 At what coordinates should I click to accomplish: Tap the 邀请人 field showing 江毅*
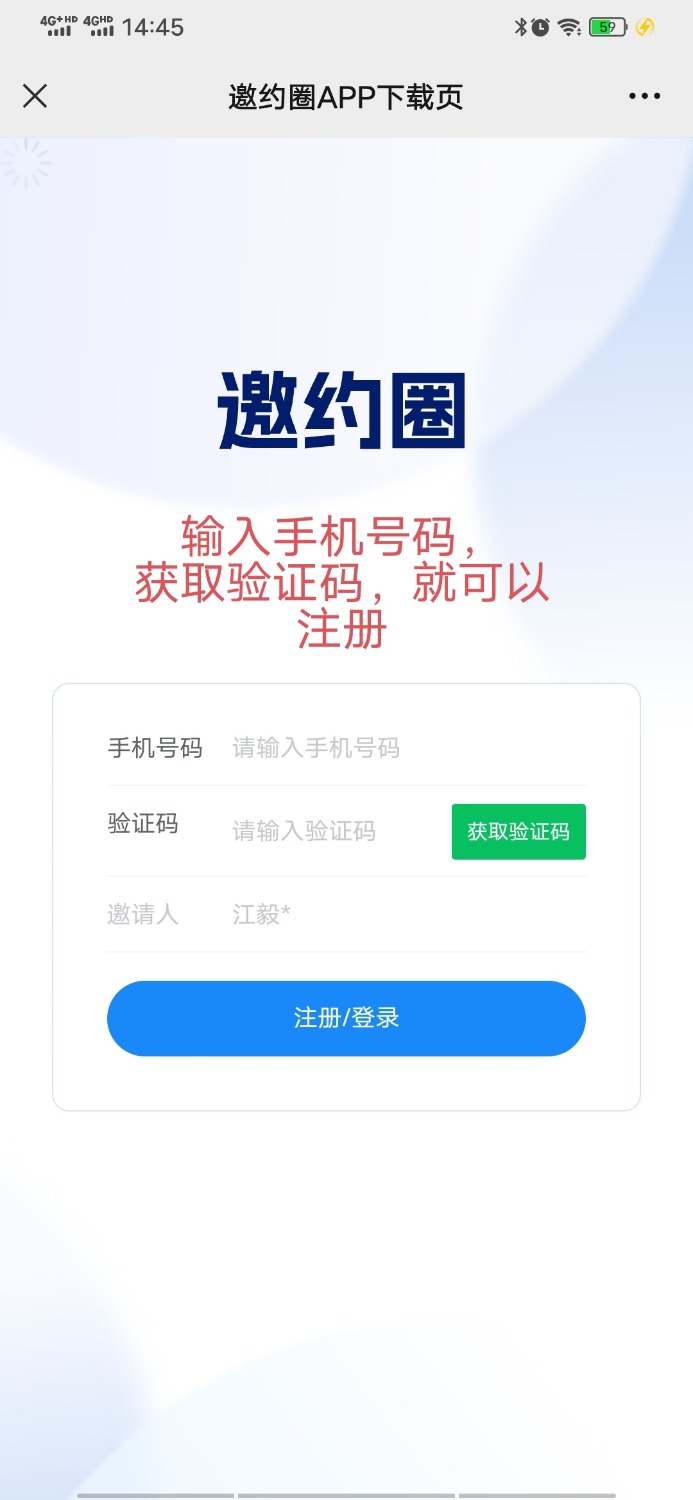400,914
